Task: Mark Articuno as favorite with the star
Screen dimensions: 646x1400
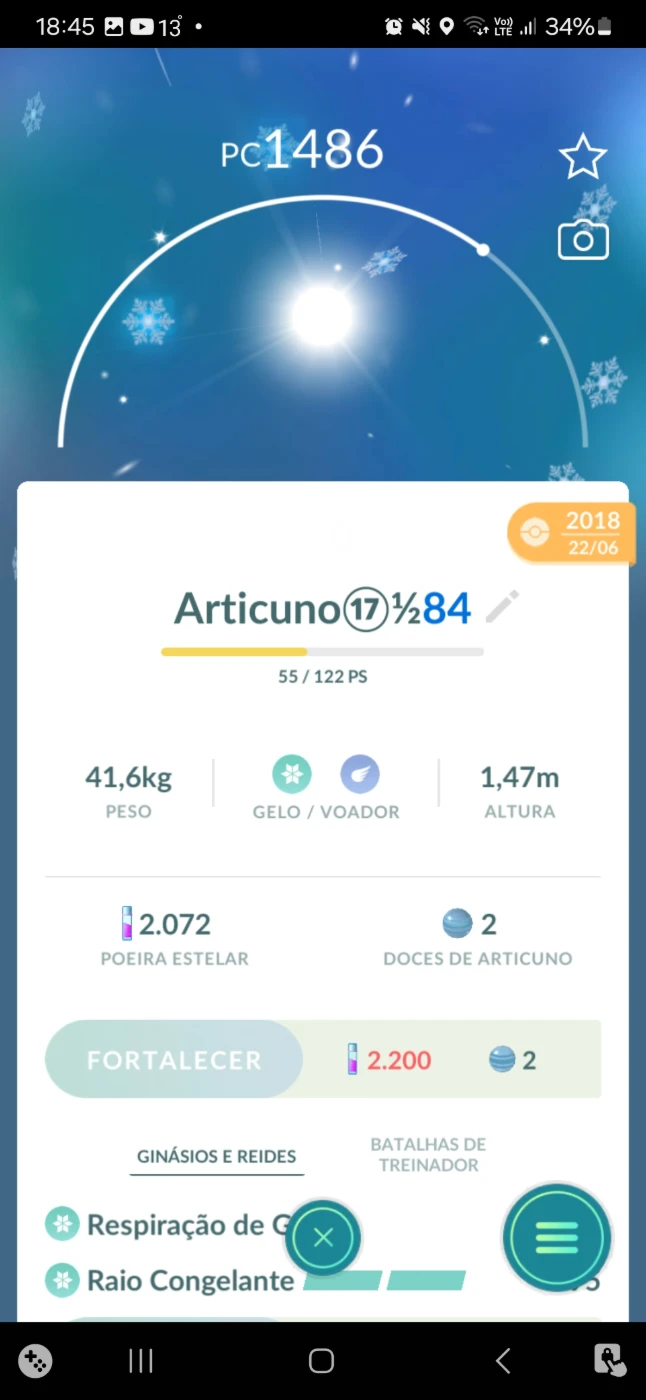Action: pyautogui.click(x=583, y=157)
